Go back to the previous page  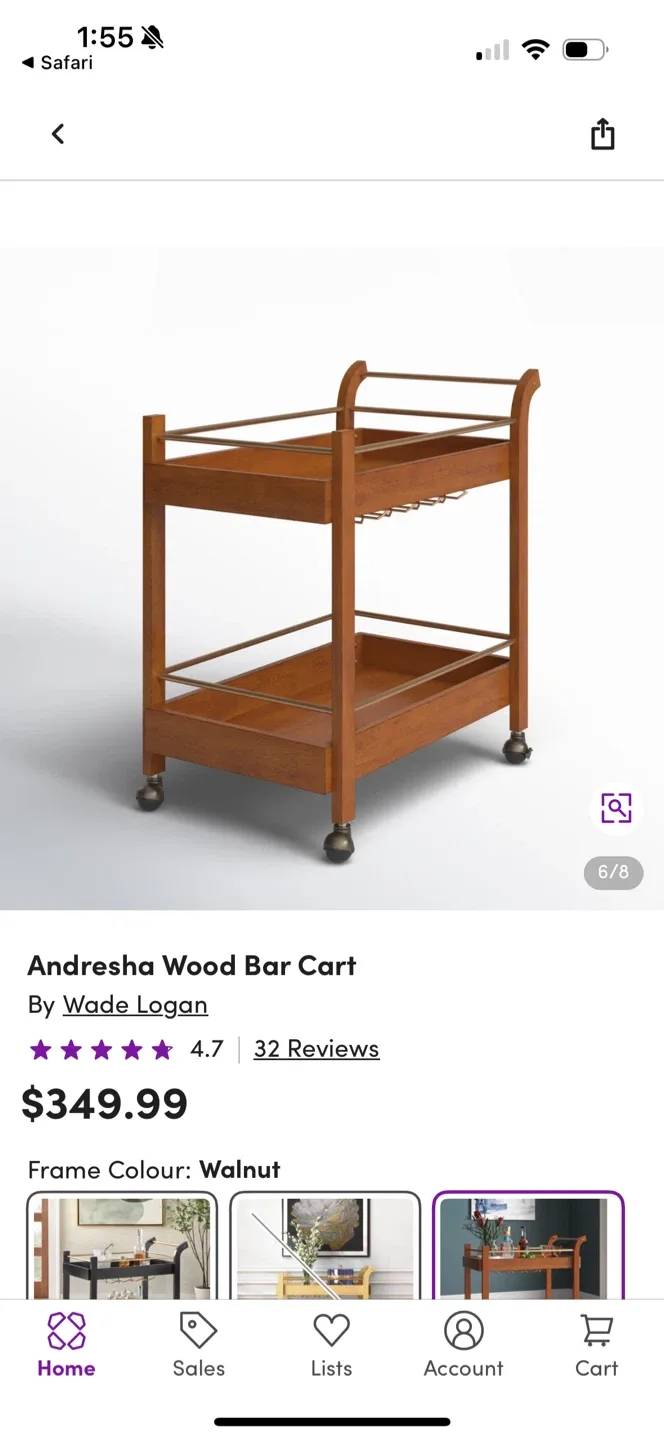coord(58,134)
